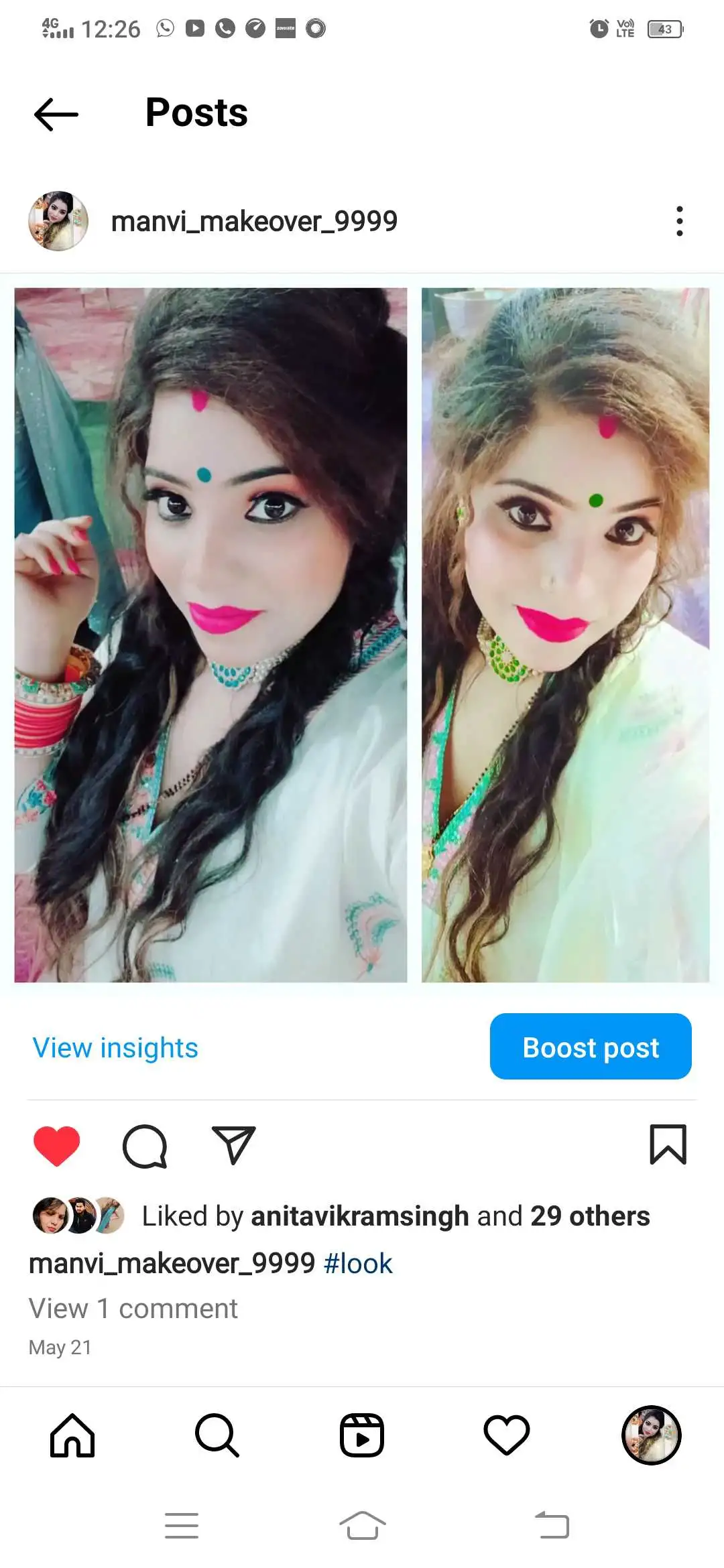This screenshot has height=1568, width=724.
Task: Go back from the Posts screen
Action: point(56,114)
